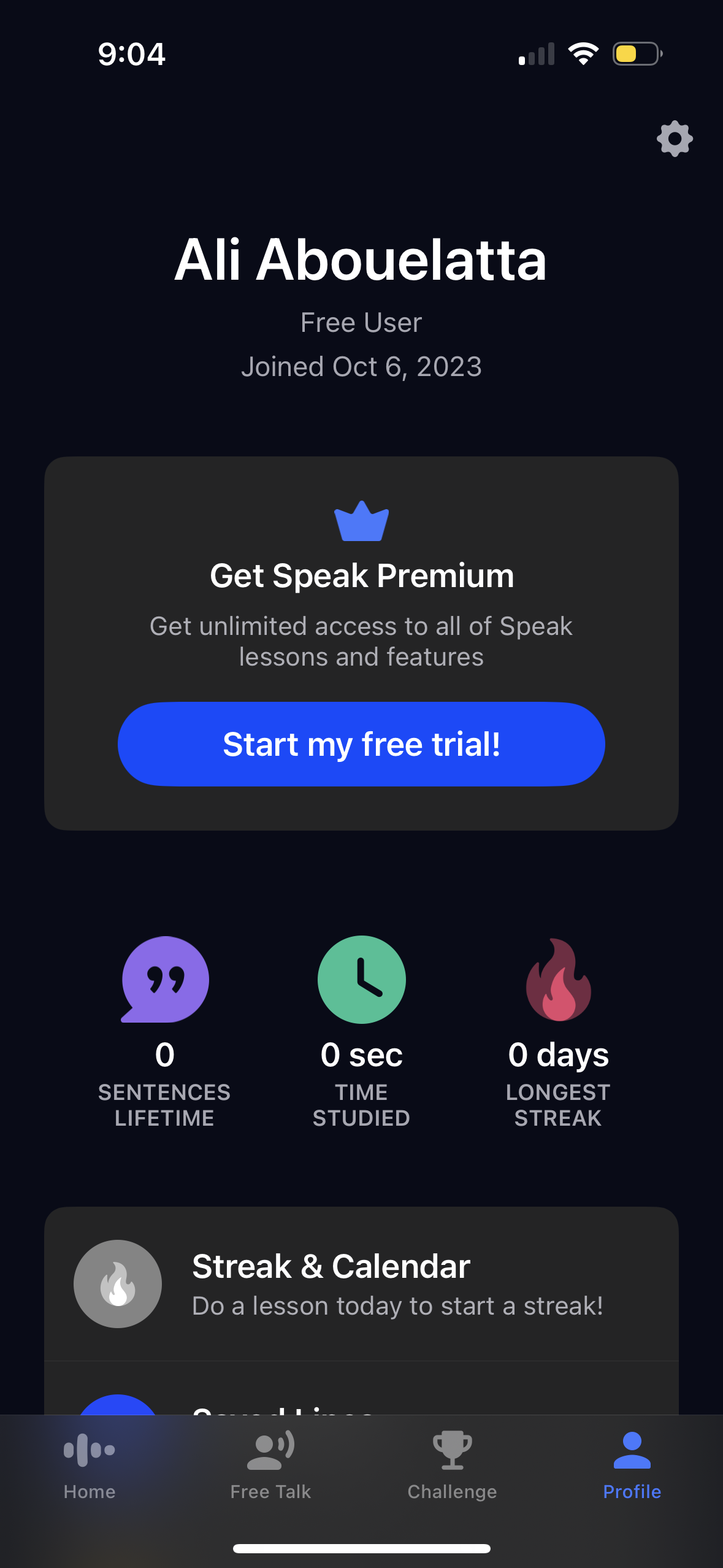The image size is (723, 1568).
Task: Click the Challenge trophy icon
Action: click(x=451, y=1448)
